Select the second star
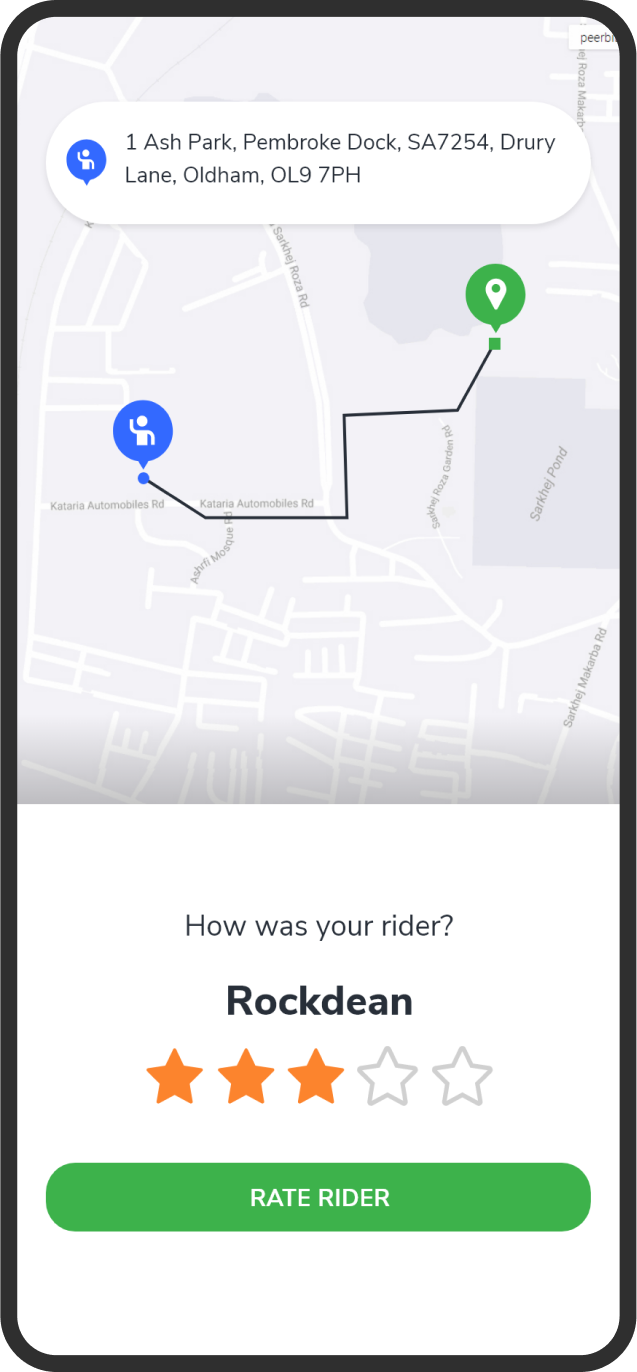 246,1077
